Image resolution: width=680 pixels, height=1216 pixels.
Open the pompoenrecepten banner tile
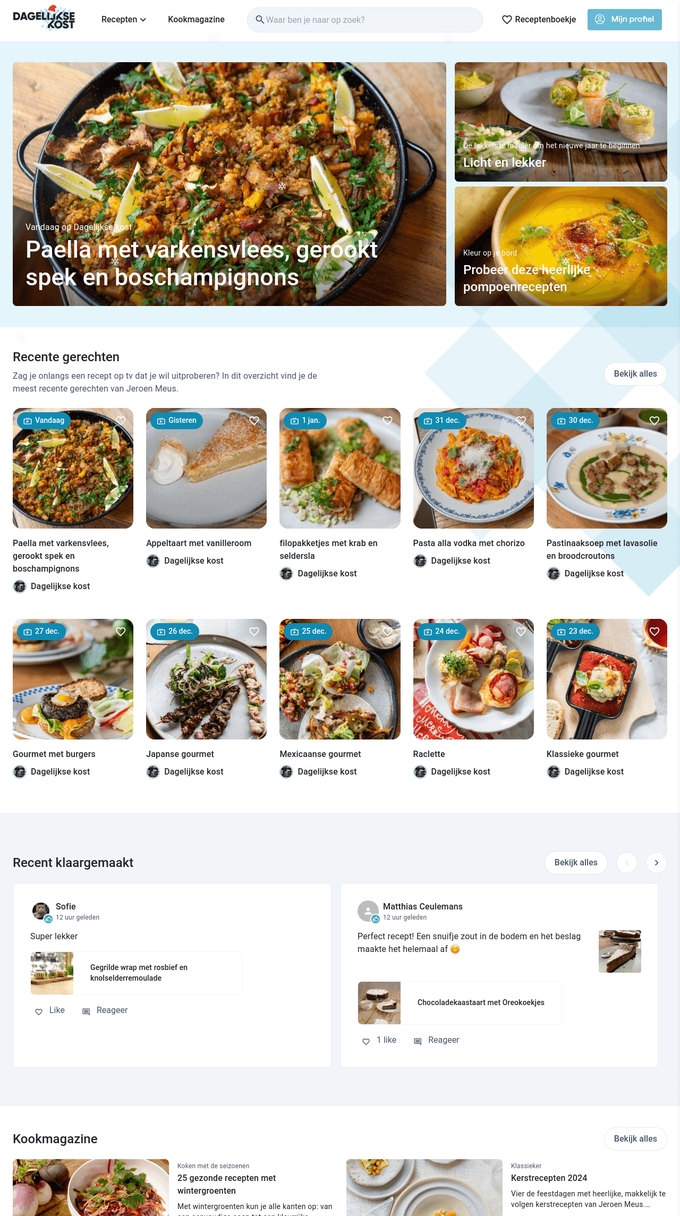point(560,246)
